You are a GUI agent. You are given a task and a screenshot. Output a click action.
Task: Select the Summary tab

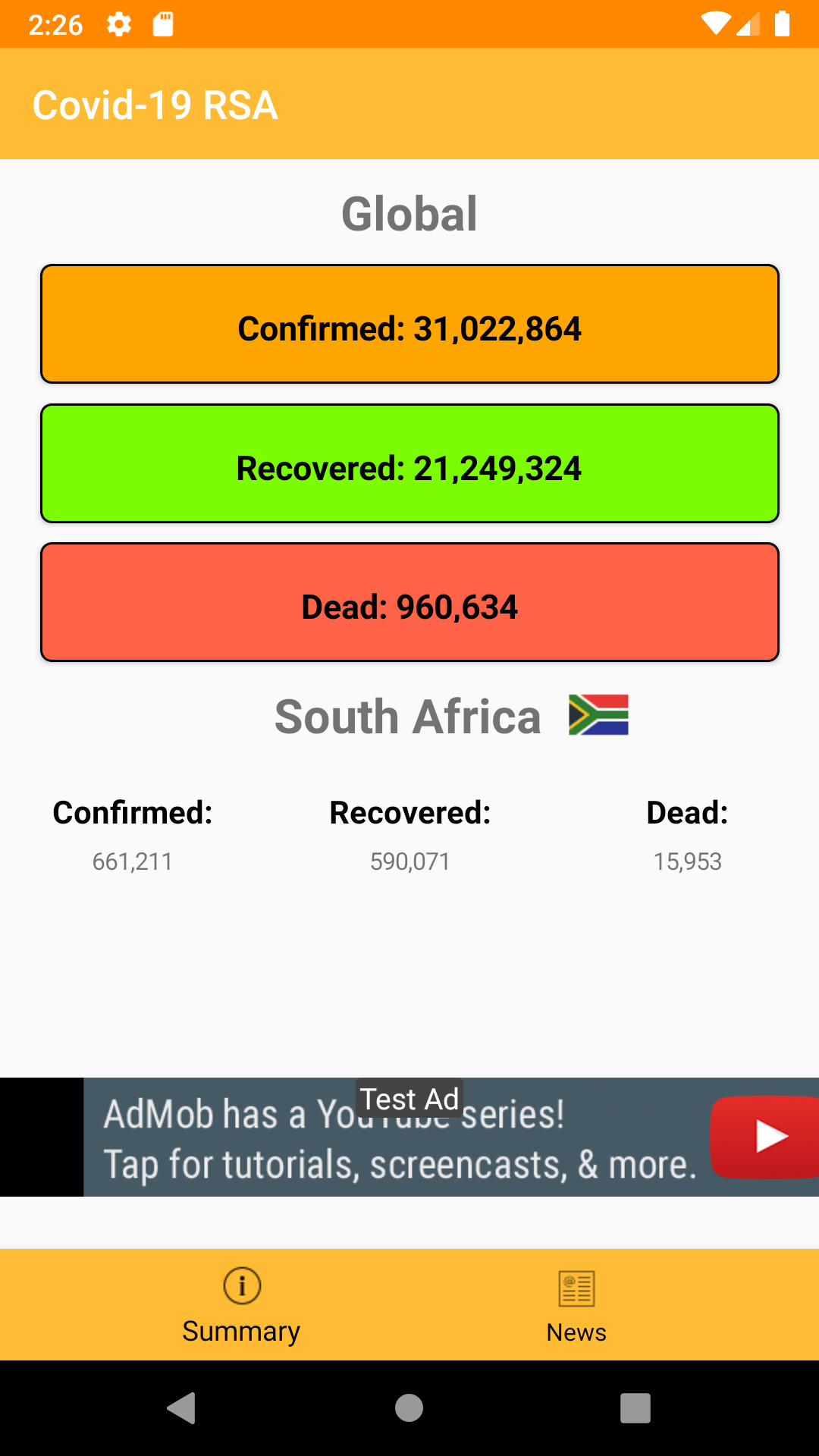click(x=241, y=1305)
